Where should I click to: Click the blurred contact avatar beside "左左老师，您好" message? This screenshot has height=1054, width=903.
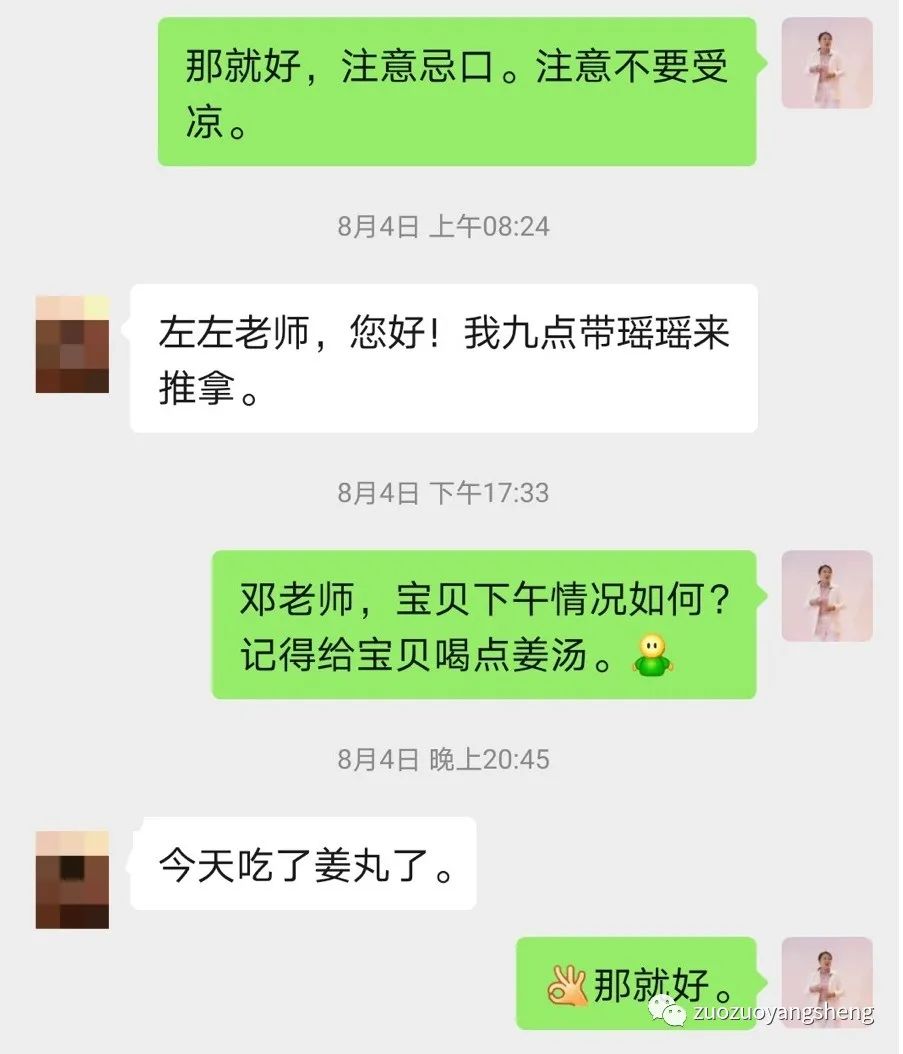[71, 344]
